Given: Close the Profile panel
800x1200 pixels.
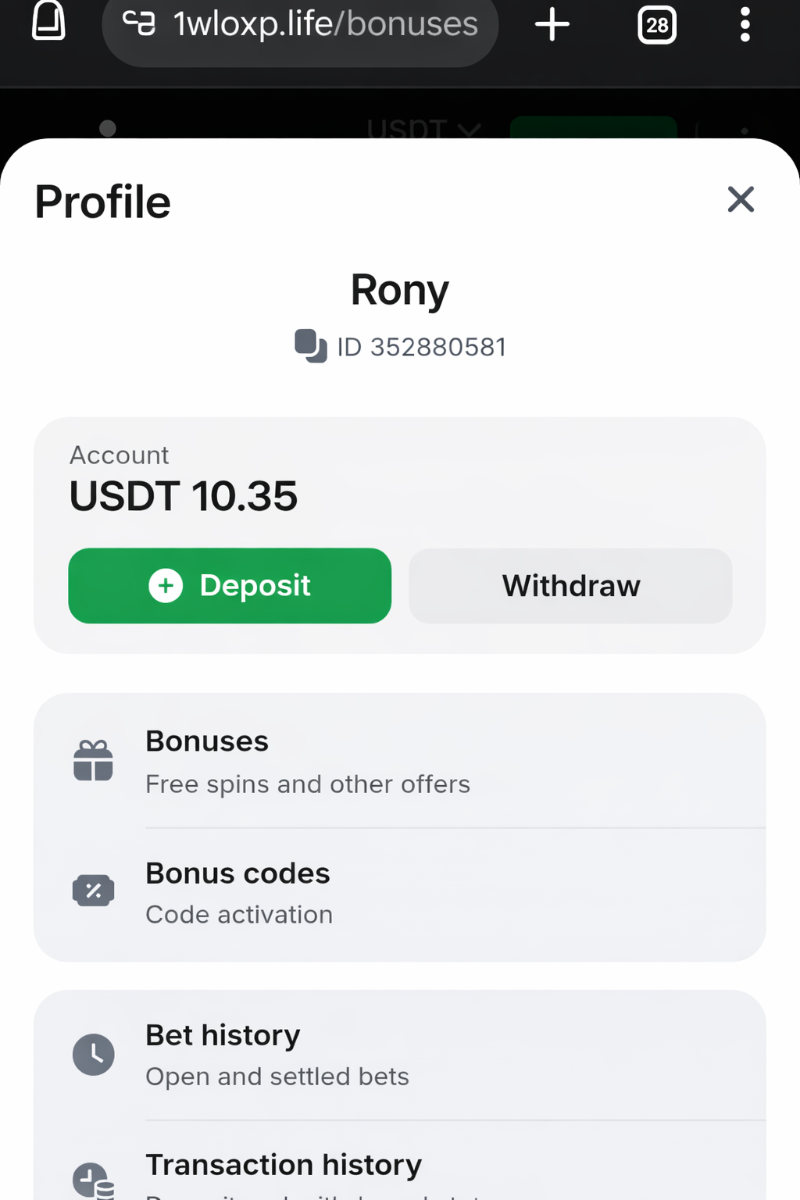Looking at the screenshot, I should click(740, 199).
